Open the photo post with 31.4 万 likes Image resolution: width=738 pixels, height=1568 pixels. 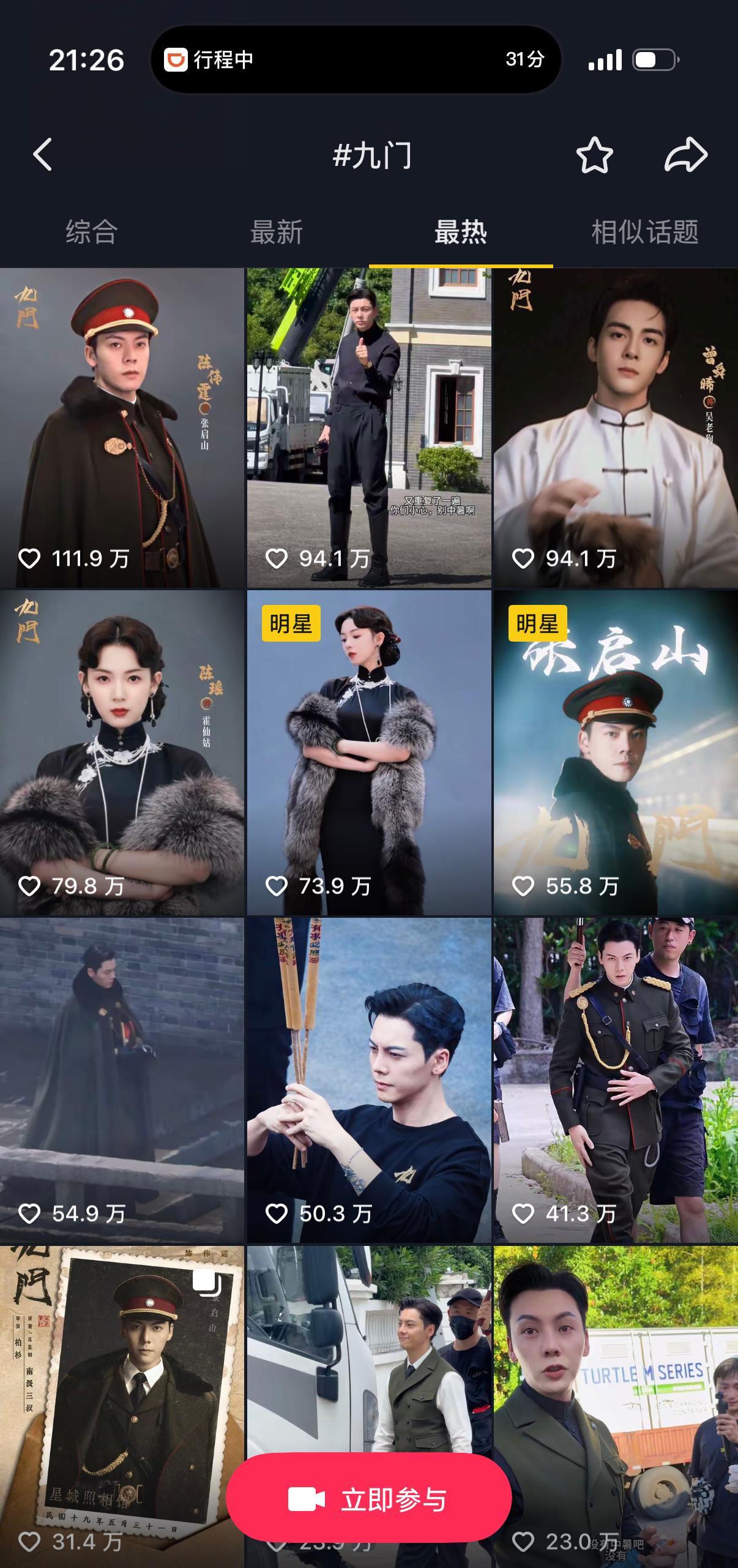pos(122,1406)
